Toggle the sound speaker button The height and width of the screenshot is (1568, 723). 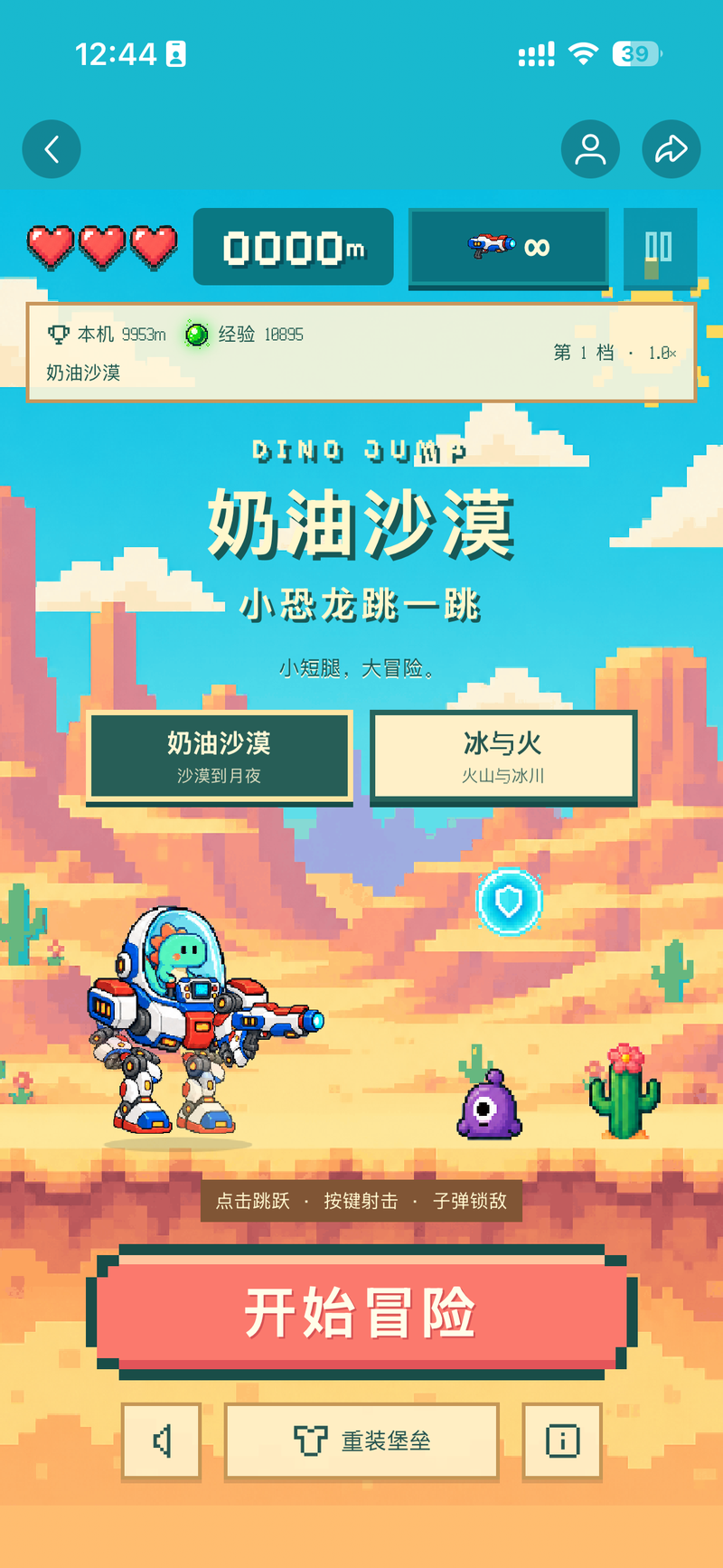[161, 1440]
